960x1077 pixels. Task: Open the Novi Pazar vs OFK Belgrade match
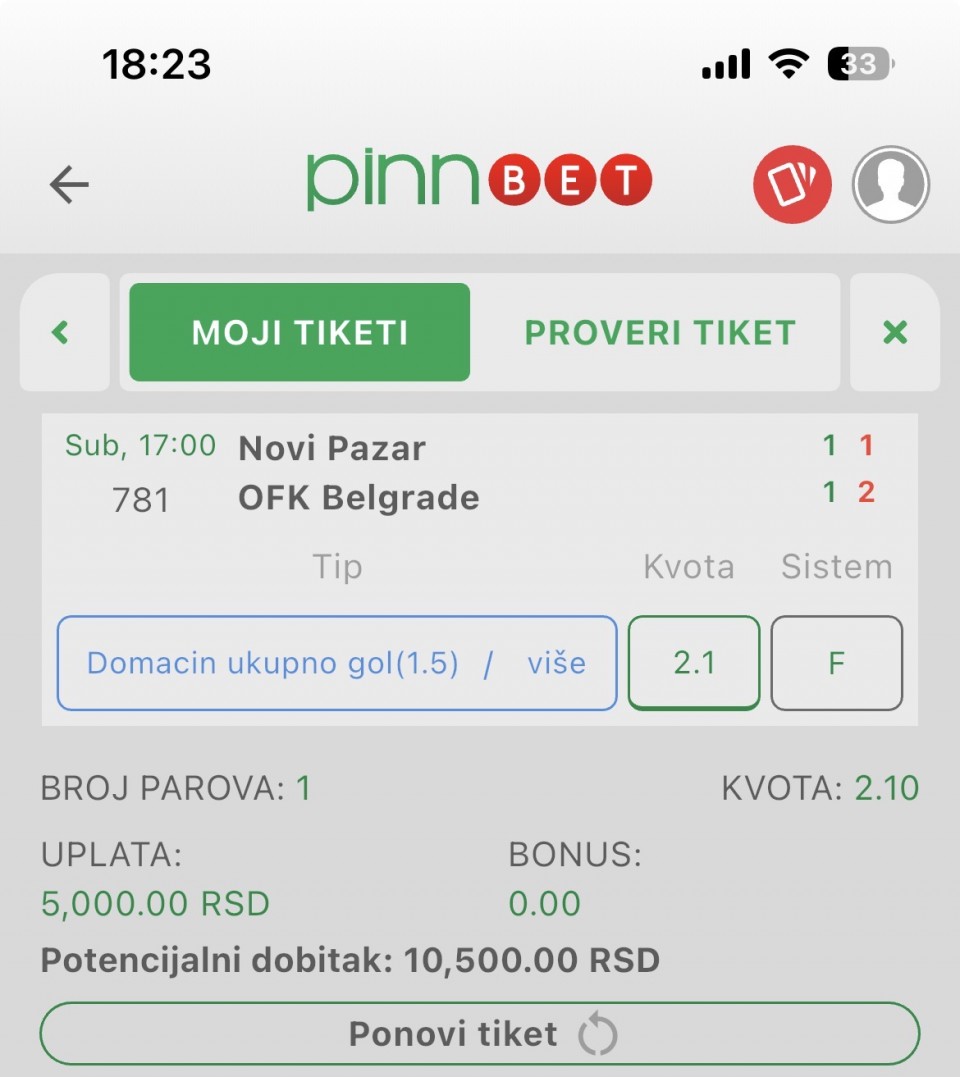358,473
